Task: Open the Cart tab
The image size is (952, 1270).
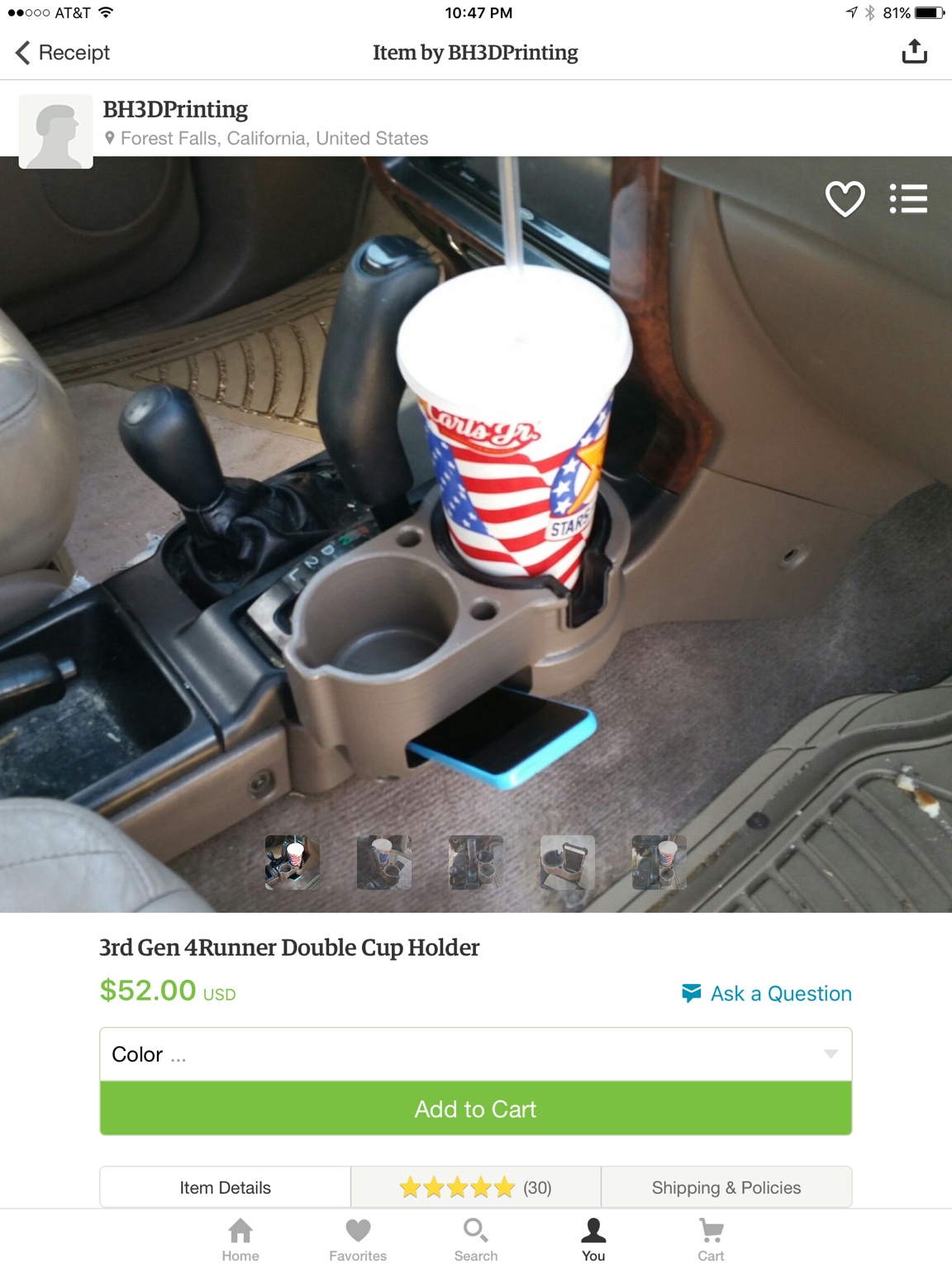Action: pyautogui.click(x=710, y=1239)
